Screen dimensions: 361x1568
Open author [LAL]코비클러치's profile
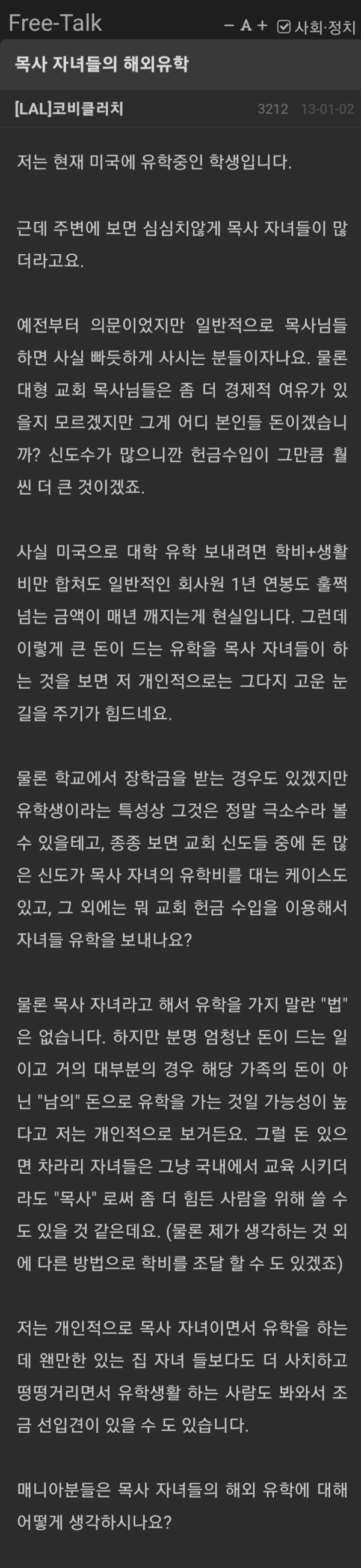pos(69,109)
